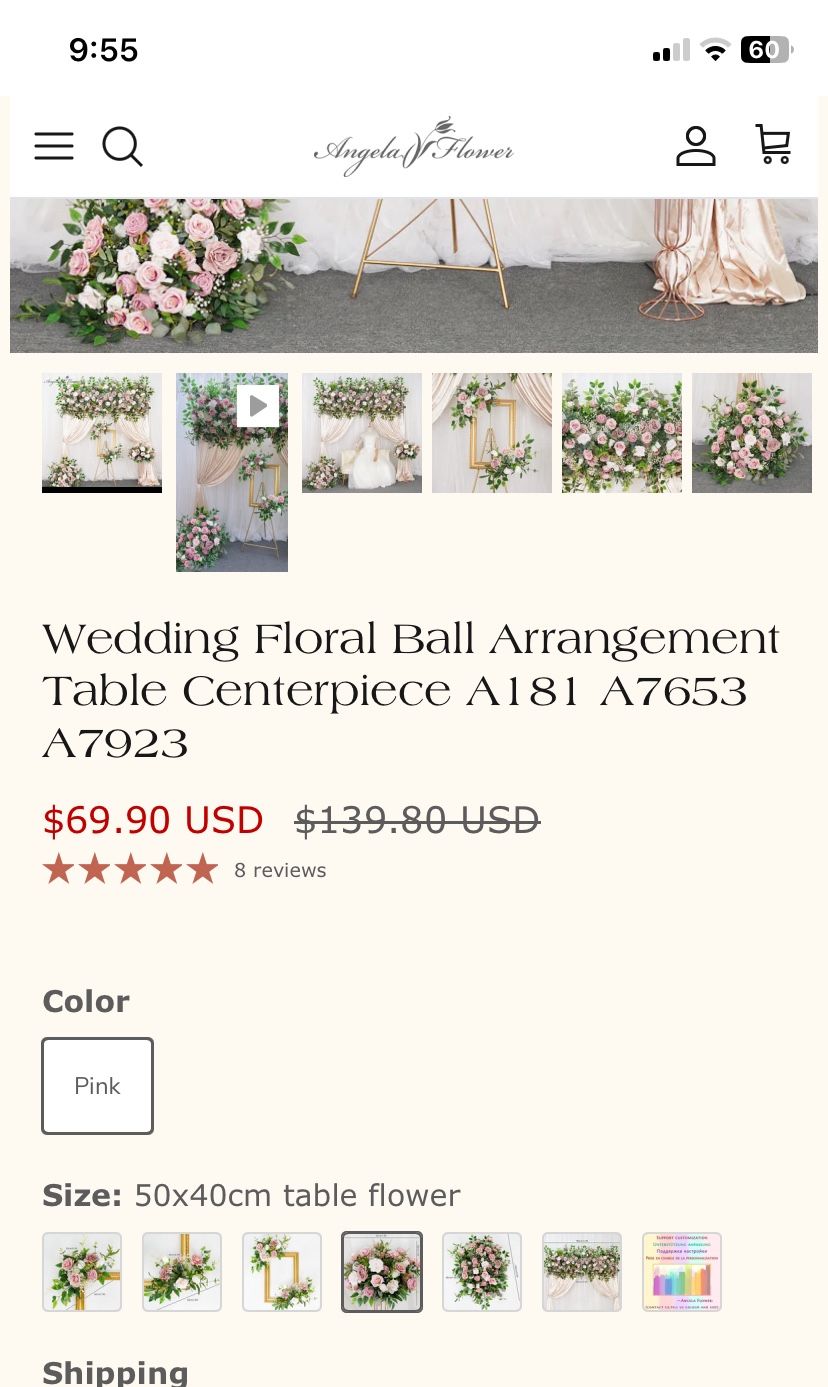The image size is (828, 1387).
Task: Open the hamburger navigation menu
Action: (x=54, y=146)
